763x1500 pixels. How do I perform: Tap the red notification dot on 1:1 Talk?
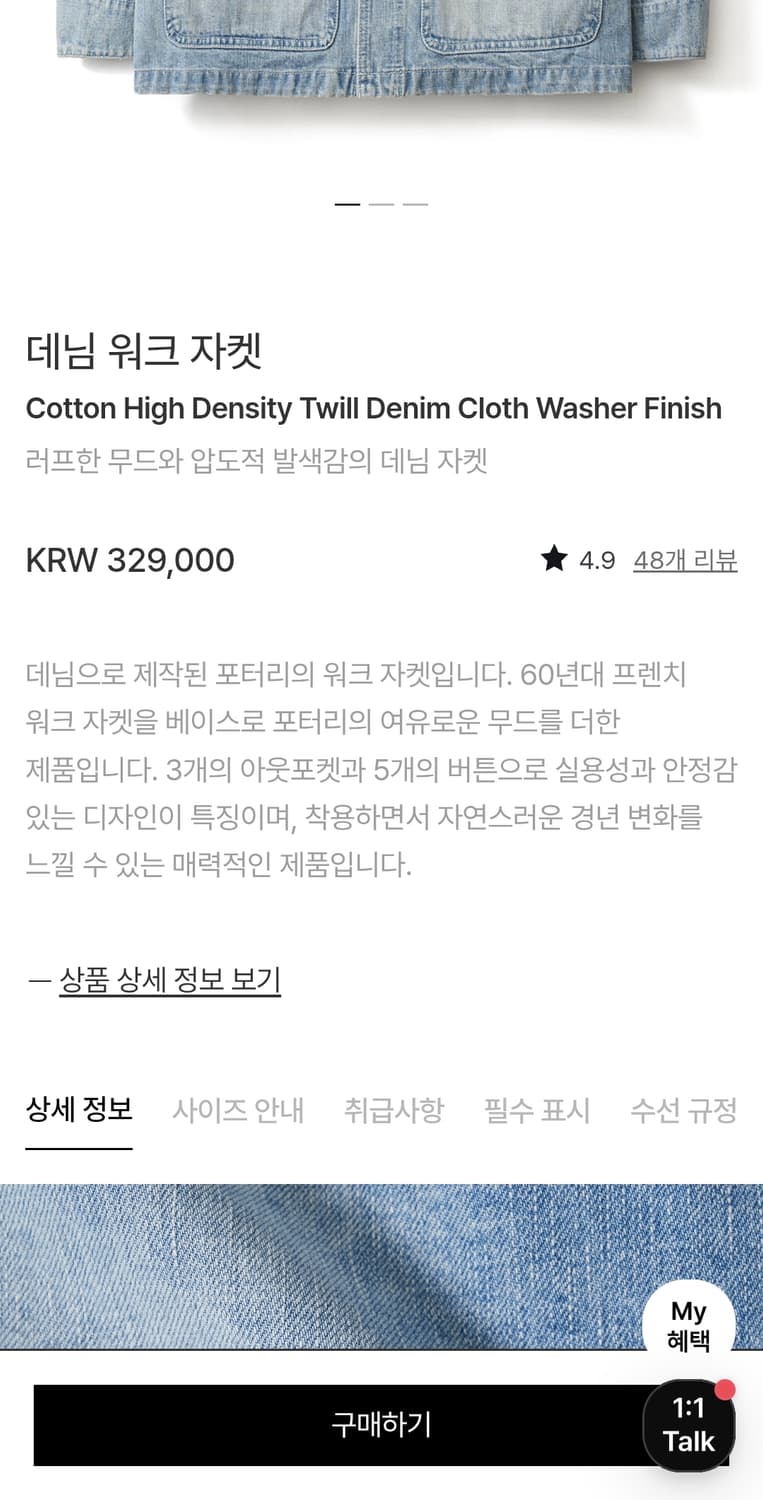[x=727, y=1390]
